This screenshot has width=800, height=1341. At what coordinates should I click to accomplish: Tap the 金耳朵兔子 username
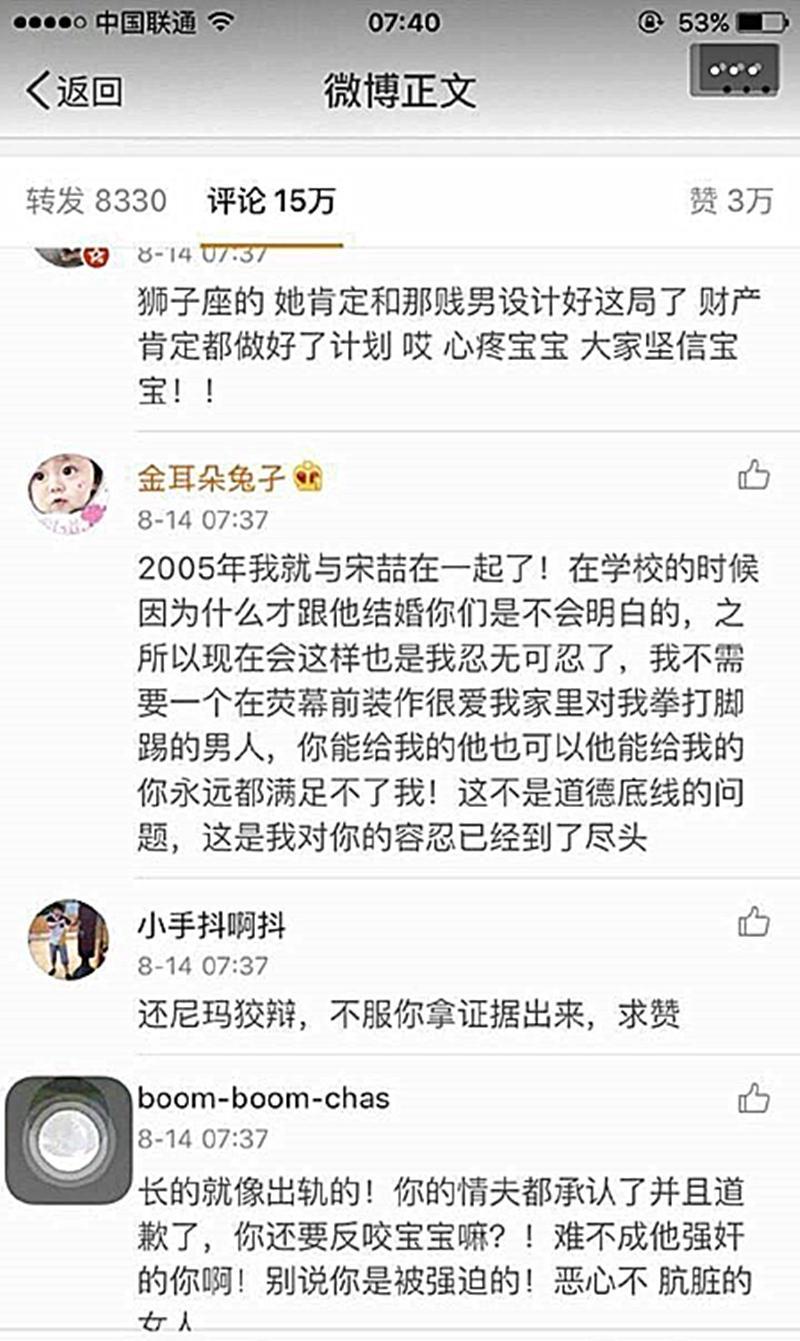pyautogui.click(x=211, y=478)
